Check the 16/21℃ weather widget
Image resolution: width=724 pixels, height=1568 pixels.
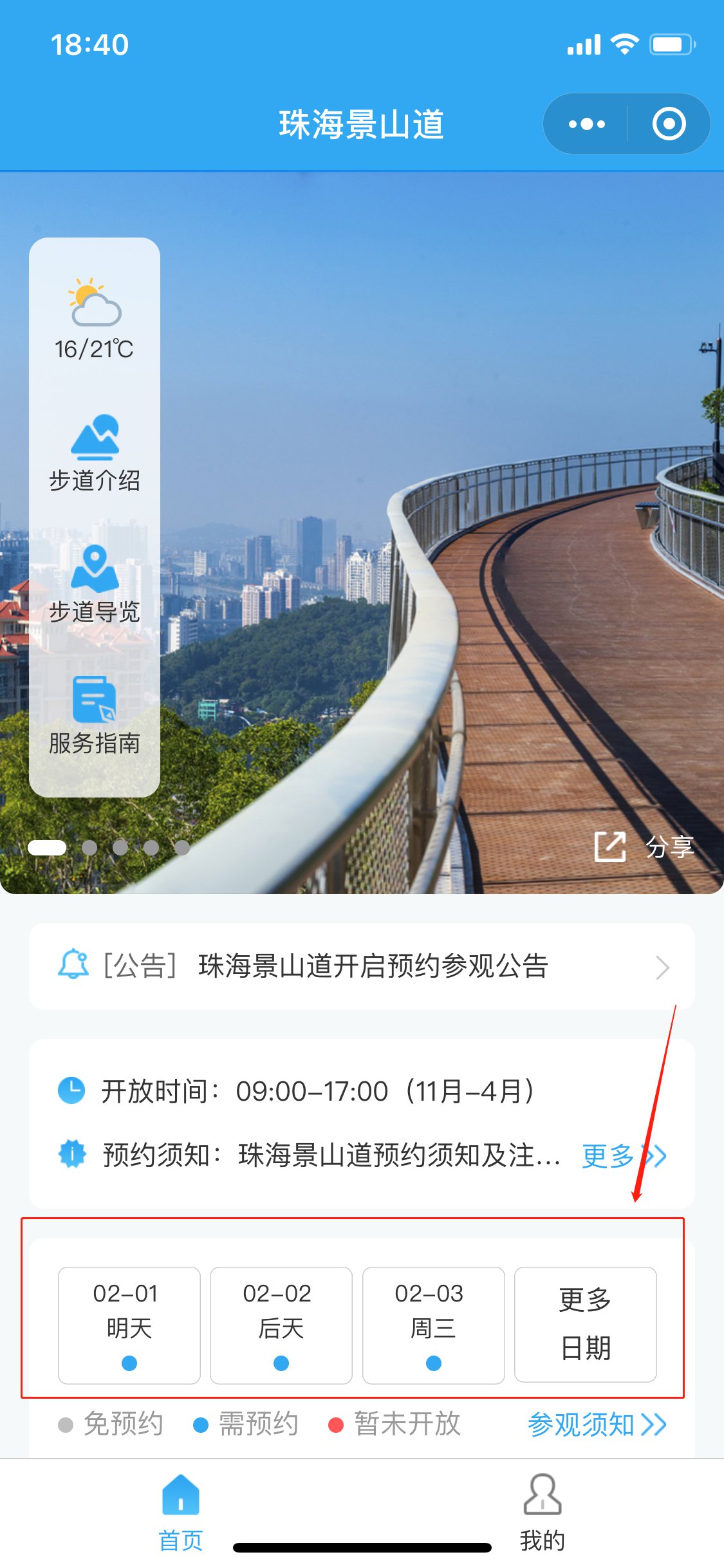point(95,319)
